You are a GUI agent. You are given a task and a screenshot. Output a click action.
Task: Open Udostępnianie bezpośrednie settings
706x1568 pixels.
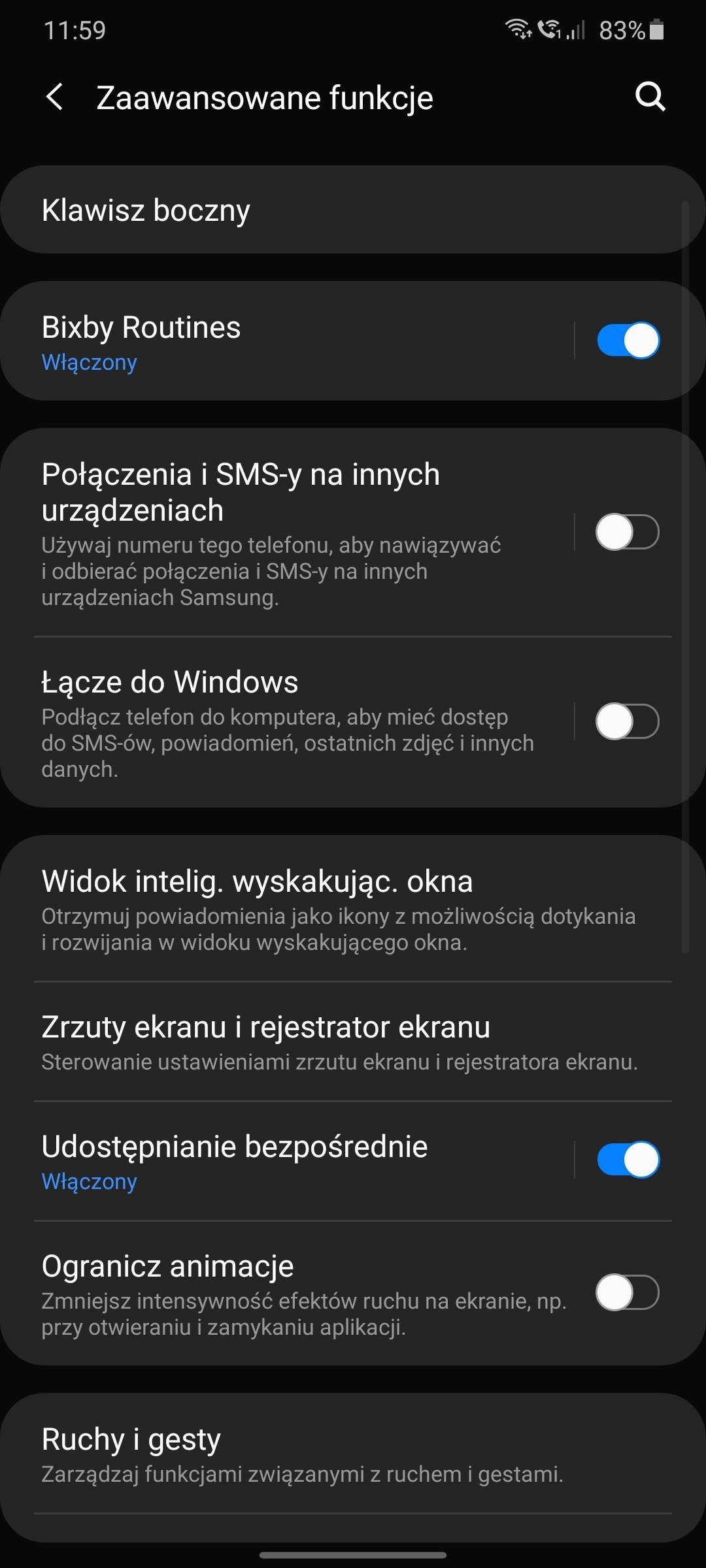[x=288, y=1161]
